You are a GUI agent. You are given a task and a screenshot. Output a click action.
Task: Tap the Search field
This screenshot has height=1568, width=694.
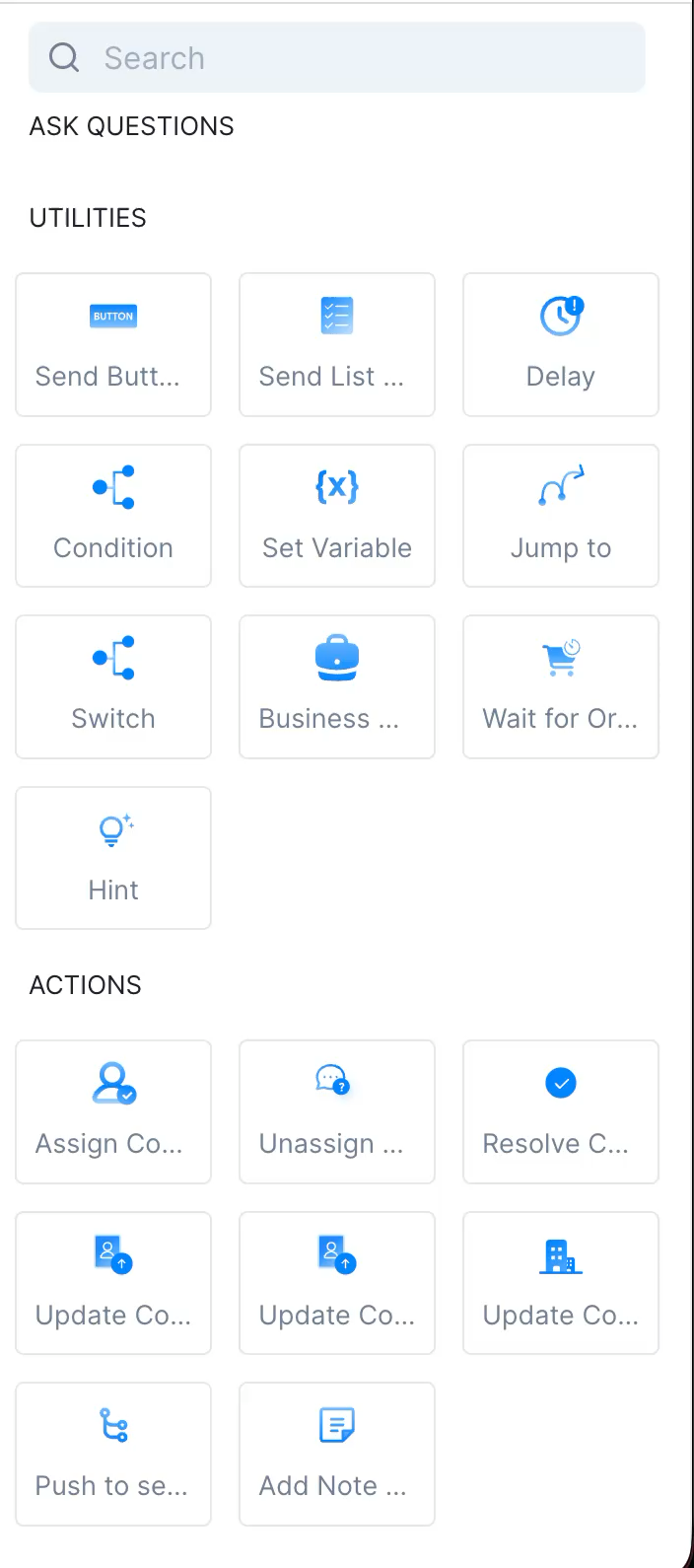click(x=335, y=58)
